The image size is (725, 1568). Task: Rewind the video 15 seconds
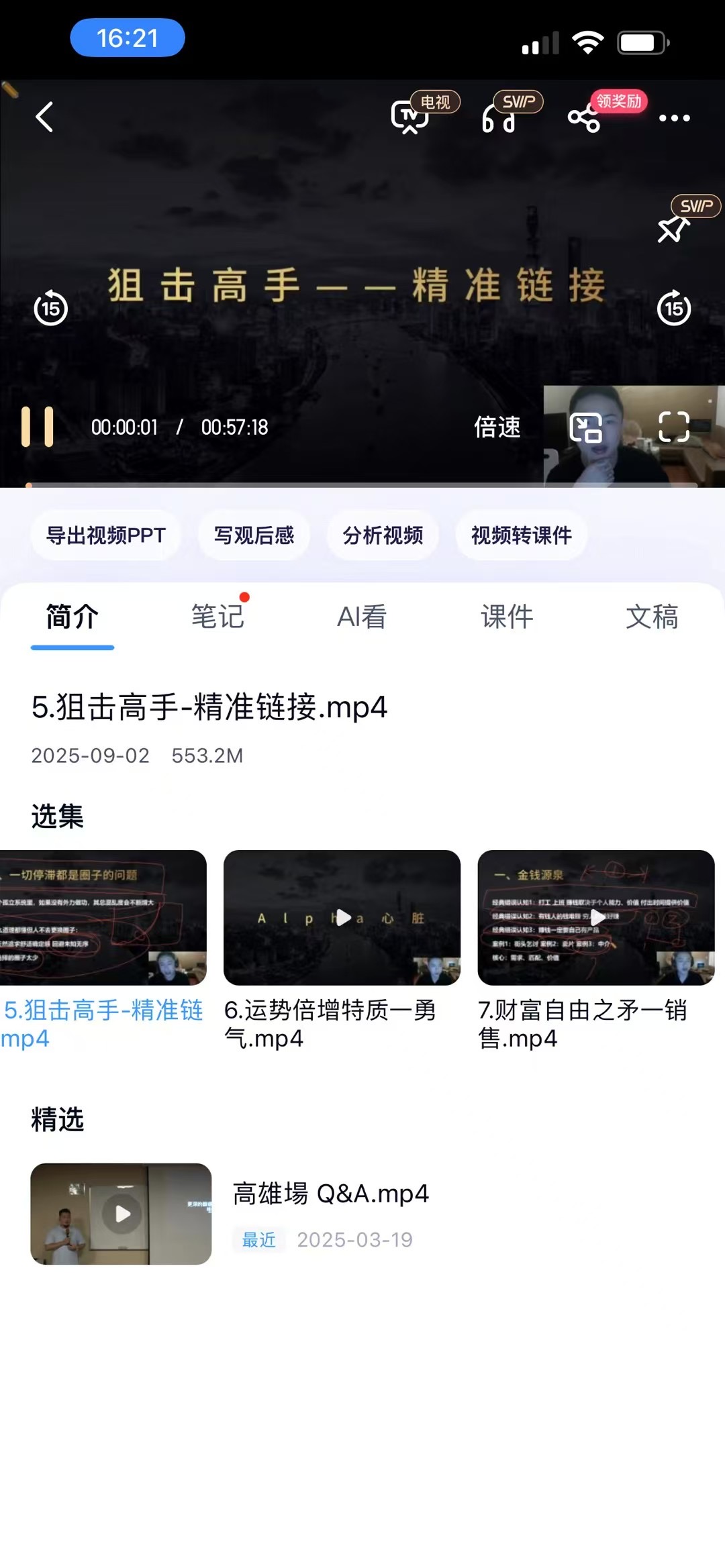click(x=51, y=309)
